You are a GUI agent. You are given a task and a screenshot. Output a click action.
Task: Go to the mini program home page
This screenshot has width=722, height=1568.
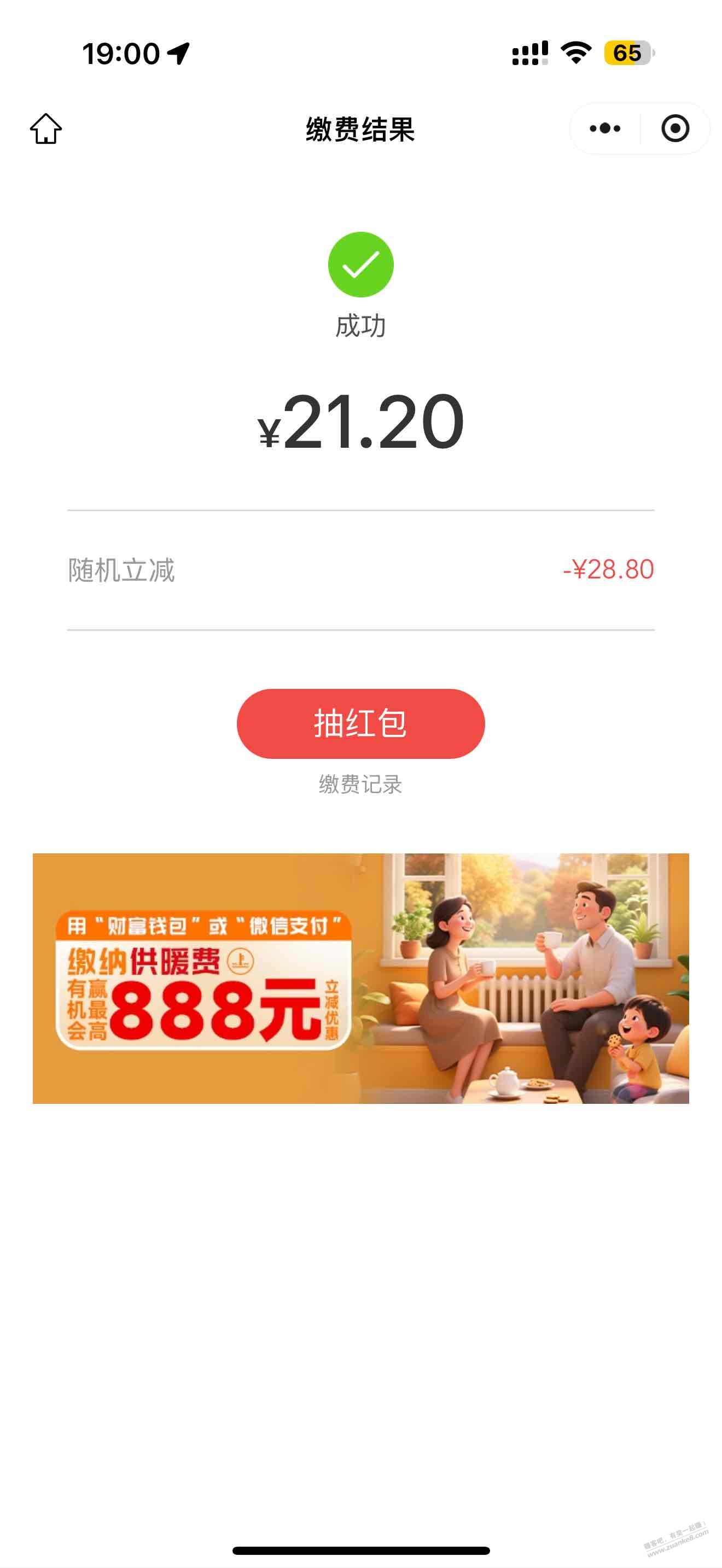46,129
